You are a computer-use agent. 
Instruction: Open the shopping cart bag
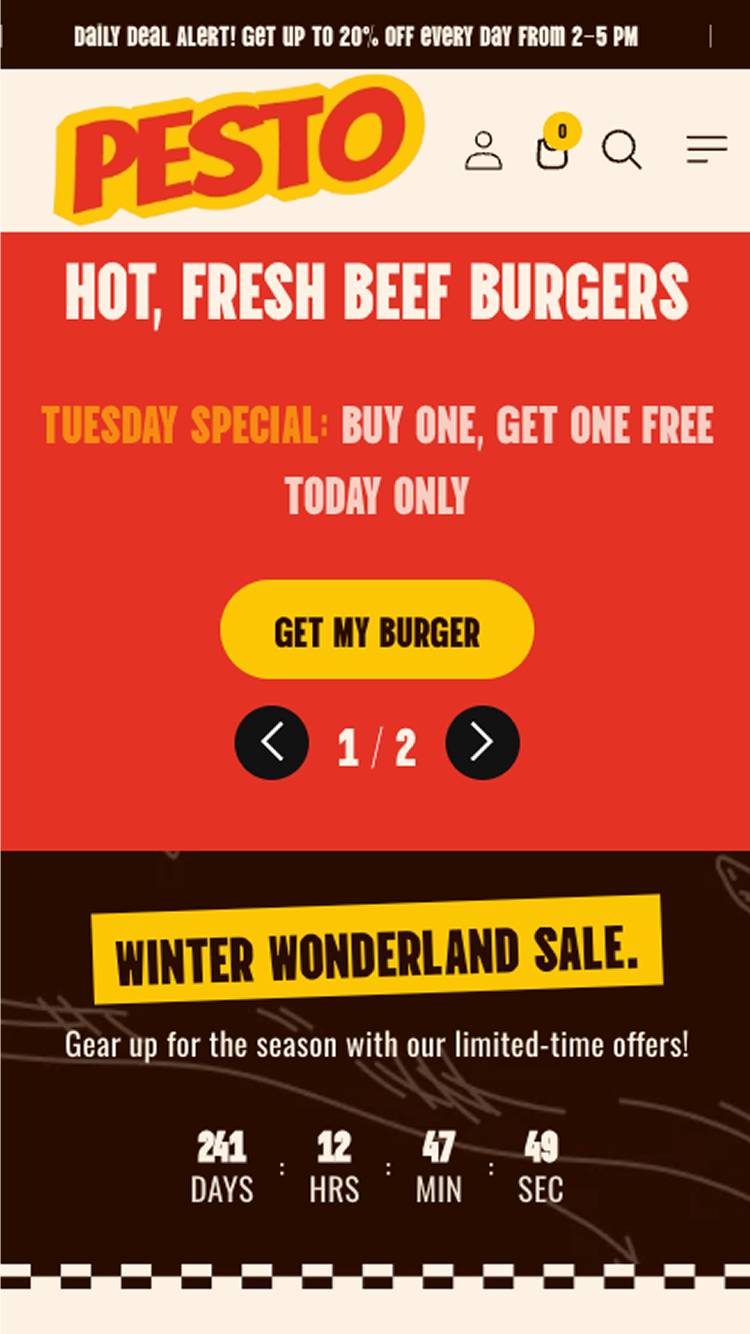(x=553, y=151)
